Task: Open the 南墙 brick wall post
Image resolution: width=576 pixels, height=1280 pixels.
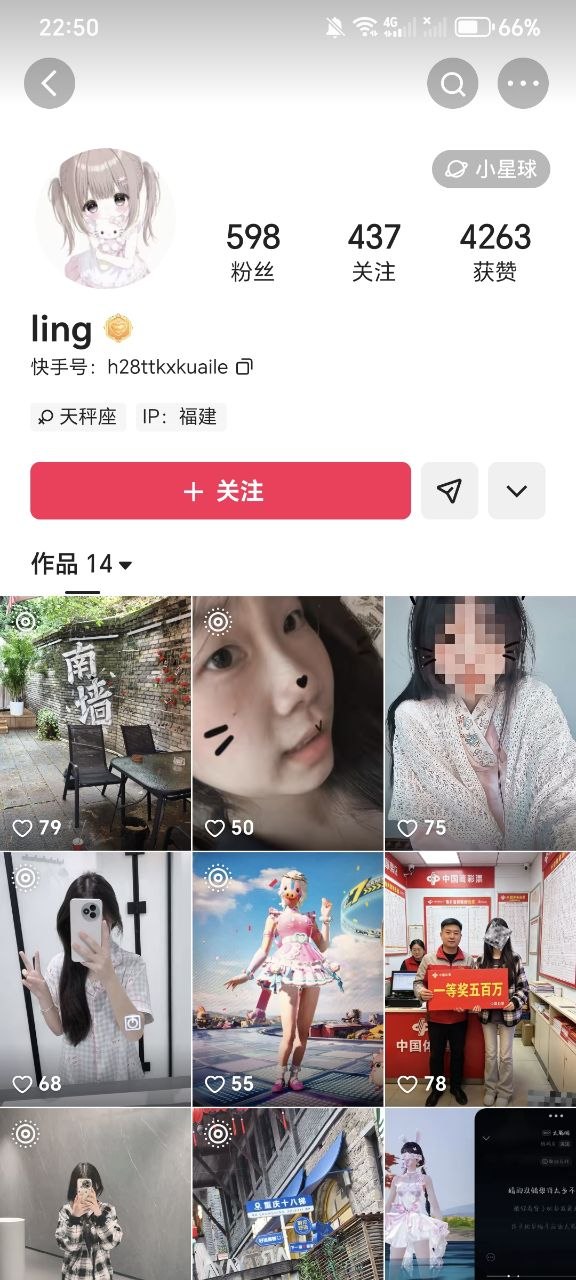Action: click(x=95, y=723)
